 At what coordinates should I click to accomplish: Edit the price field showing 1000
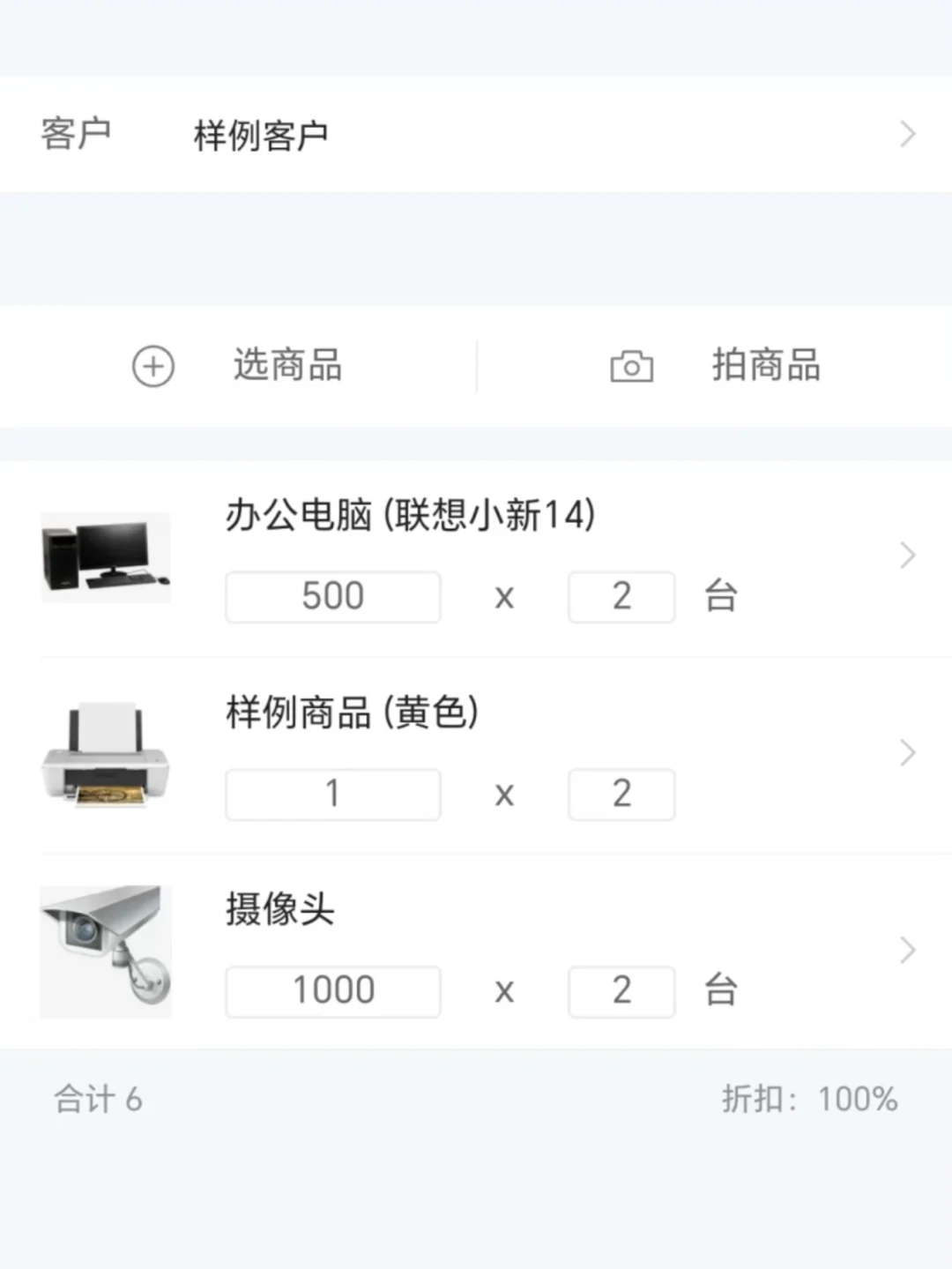(332, 991)
